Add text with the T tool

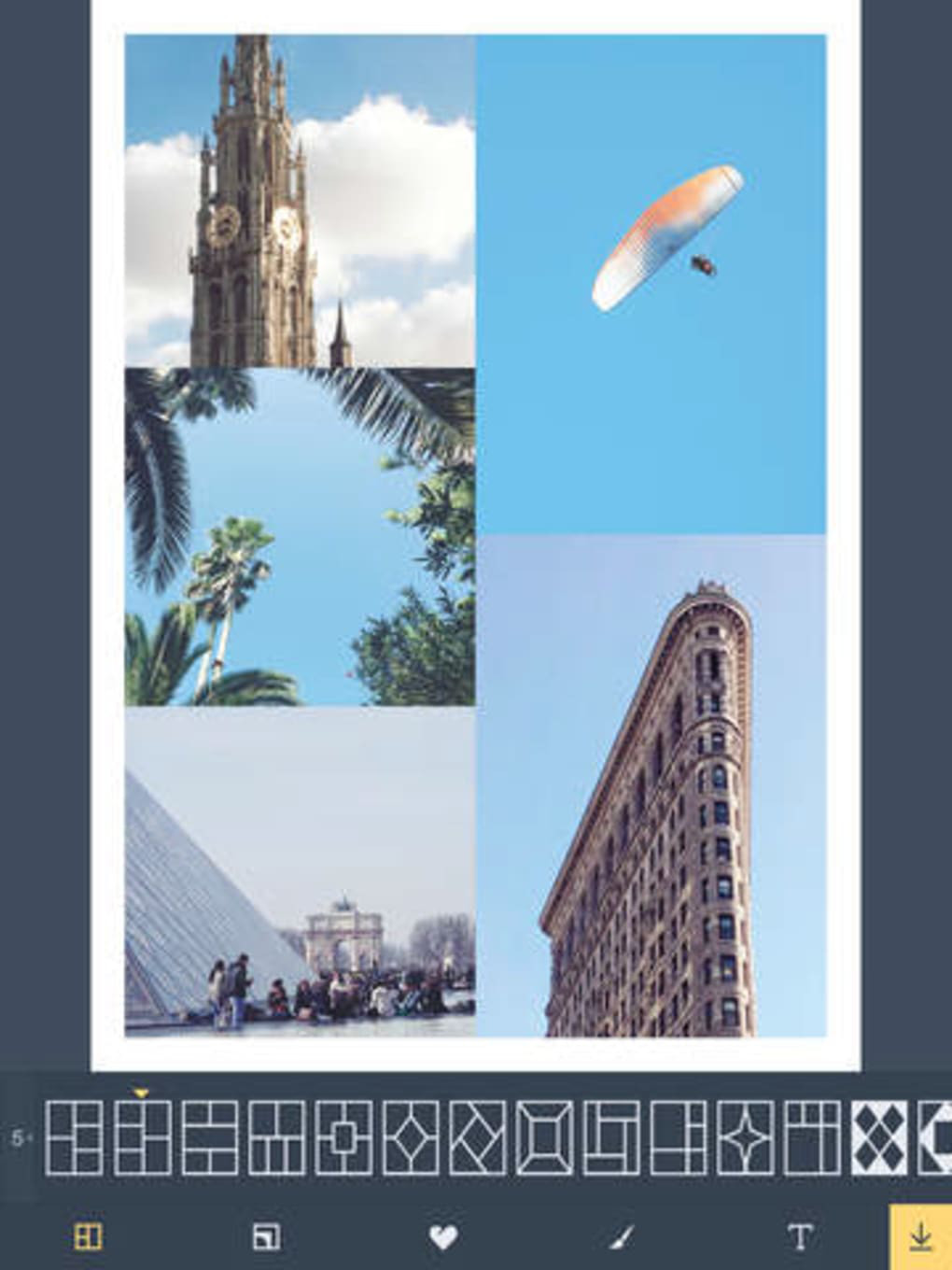tap(800, 1237)
